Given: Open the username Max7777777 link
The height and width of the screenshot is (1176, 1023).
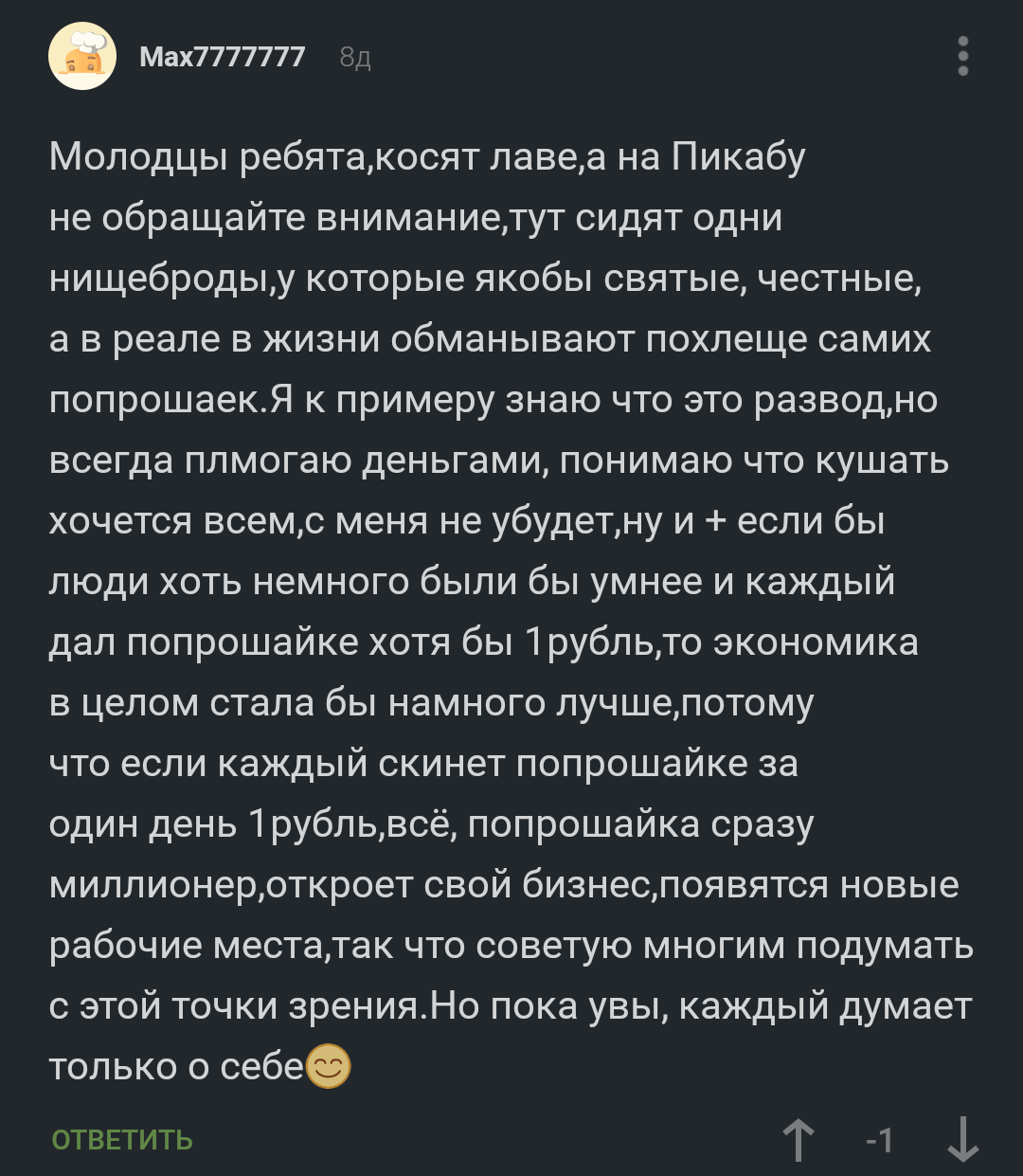Looking at the screenshot, I should [223, 57].
